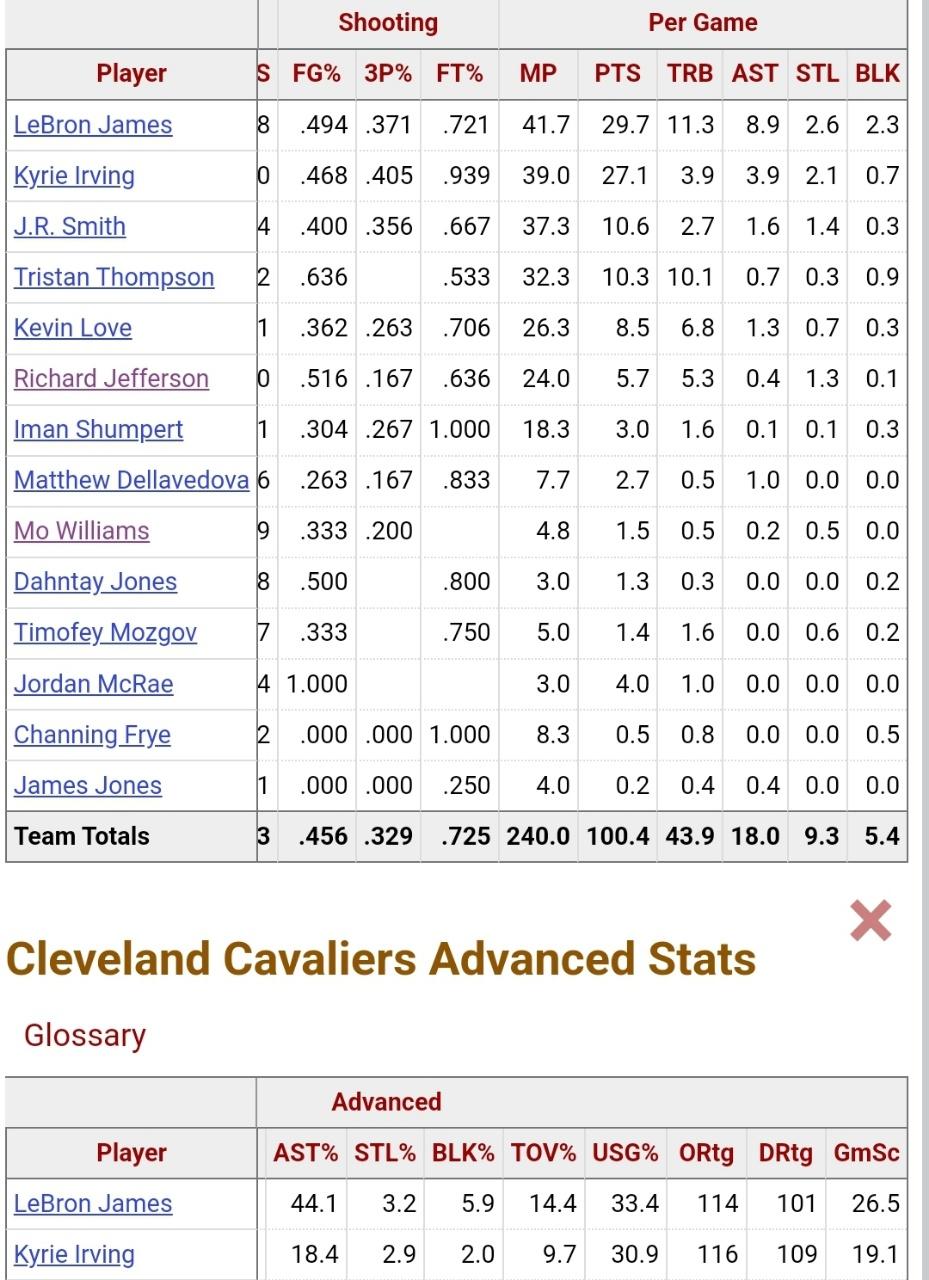The image size is (929, 1280).
Task: Open Matthew Dellavedova player link
Action: (x=131, y=480)
